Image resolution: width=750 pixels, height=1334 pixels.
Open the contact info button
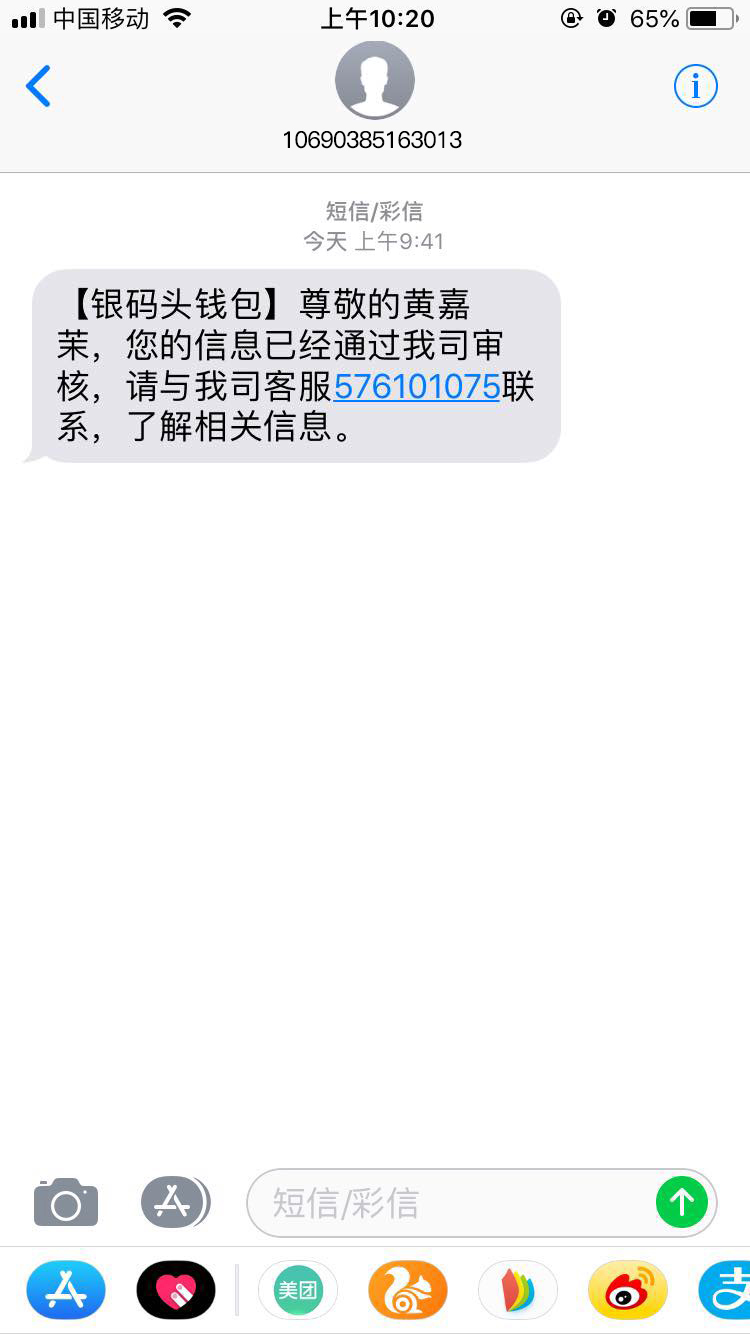[x=695, y=86]
